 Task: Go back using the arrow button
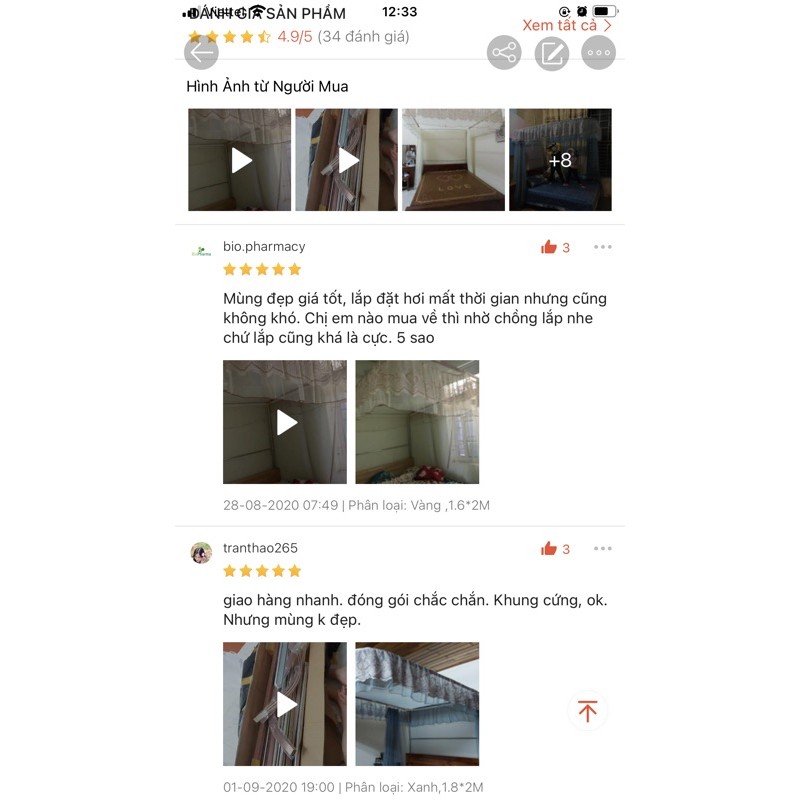pyautogui.click(x=201, y=53)
